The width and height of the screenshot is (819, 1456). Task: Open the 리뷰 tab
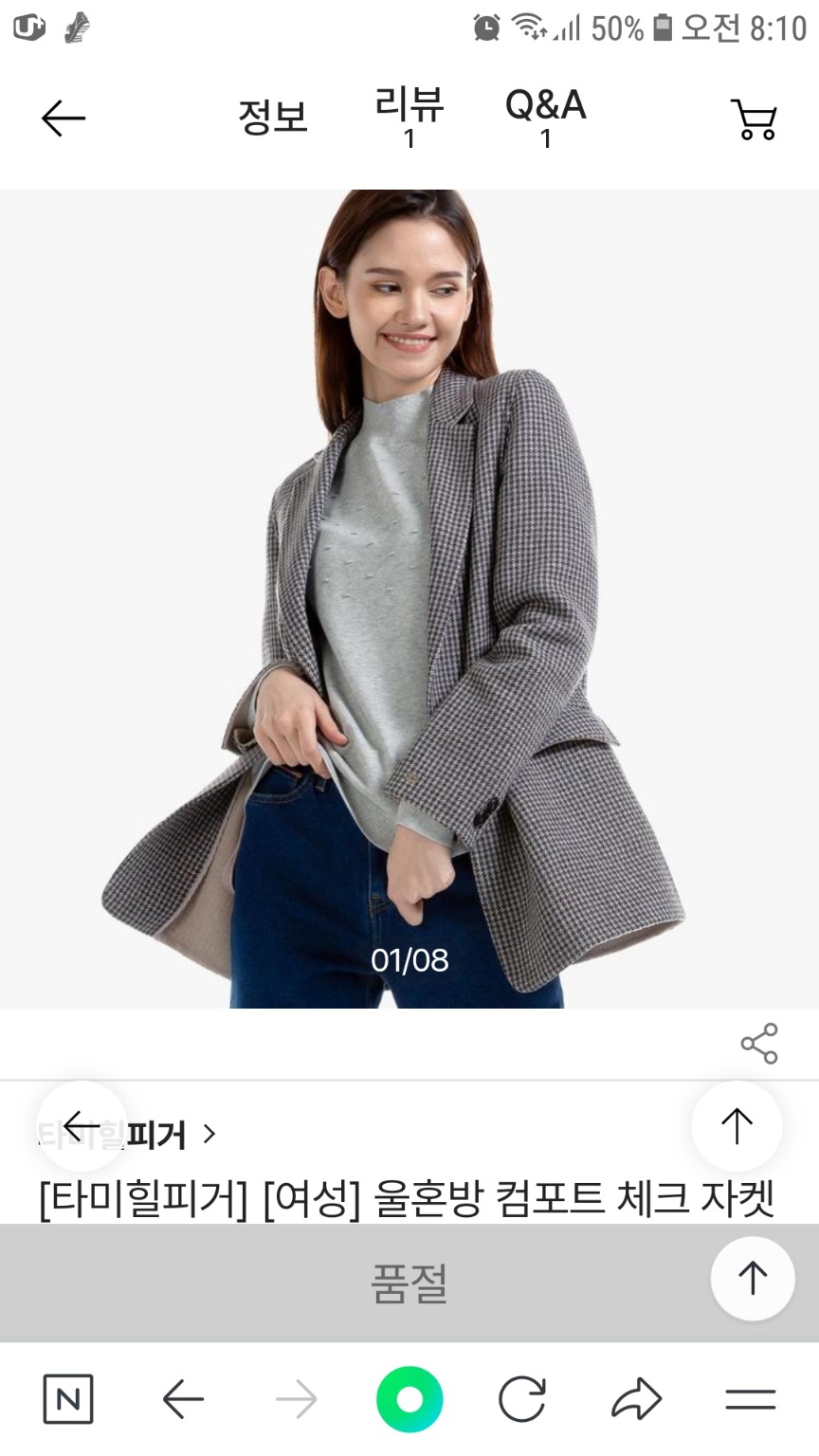pos(409,114)
